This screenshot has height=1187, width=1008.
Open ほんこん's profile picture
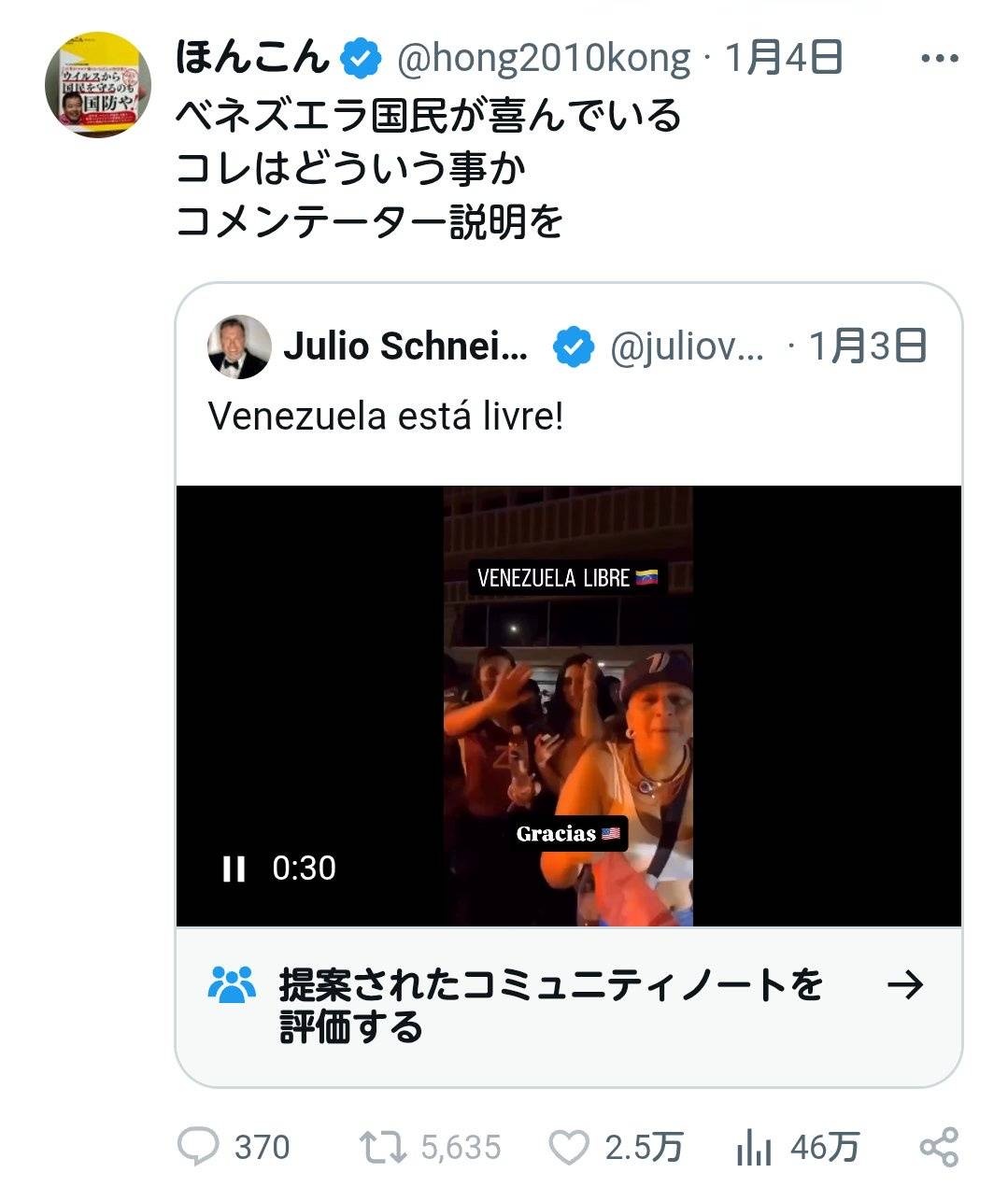[97, 85]
